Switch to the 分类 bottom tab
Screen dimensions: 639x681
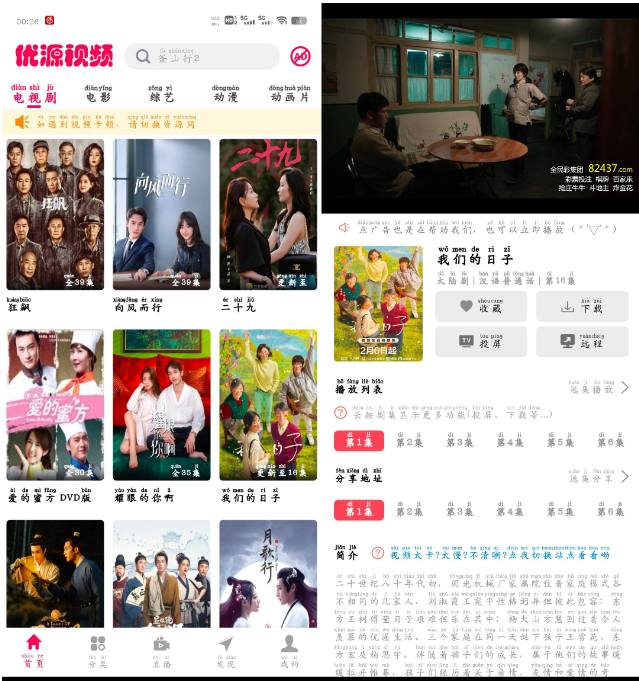[x=97, y=650]
